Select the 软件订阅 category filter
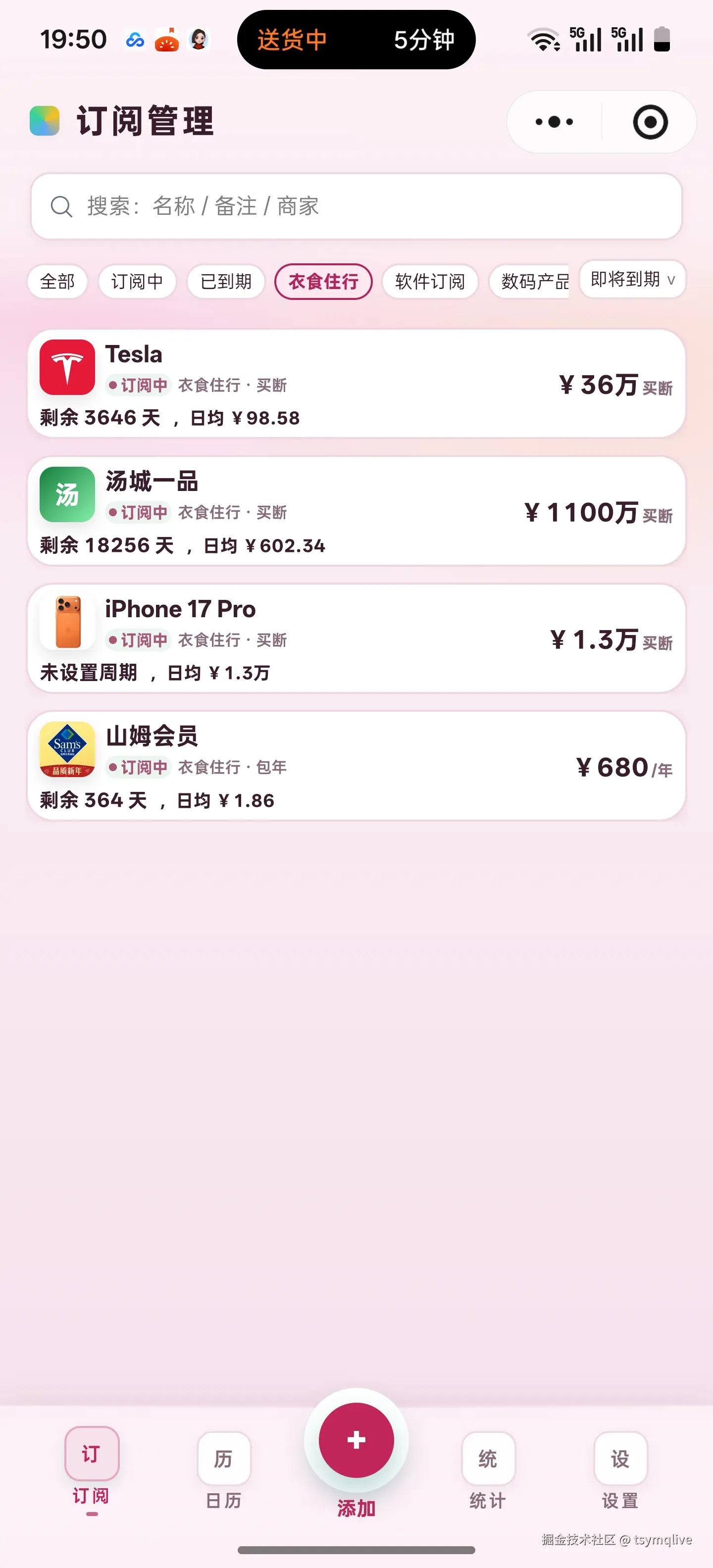 tap(430, 281)
